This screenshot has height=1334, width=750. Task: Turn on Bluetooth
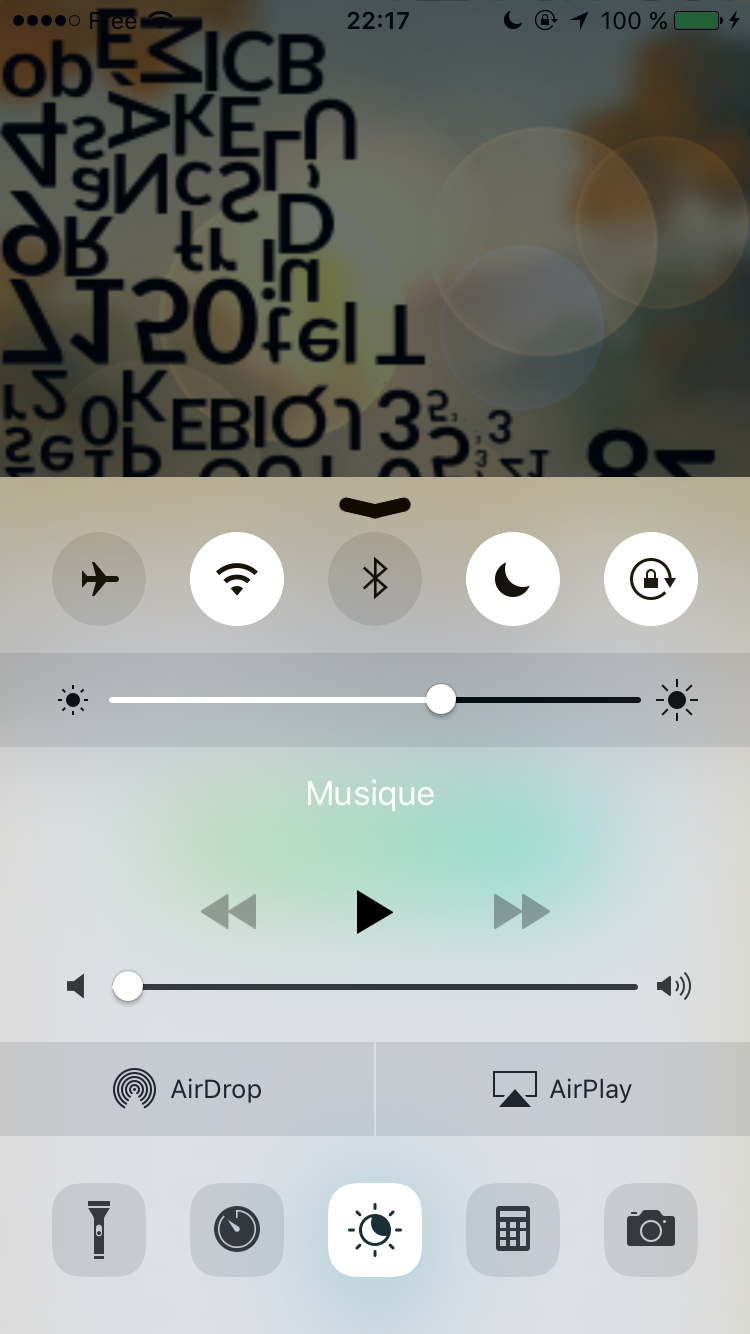click(375, 579)
